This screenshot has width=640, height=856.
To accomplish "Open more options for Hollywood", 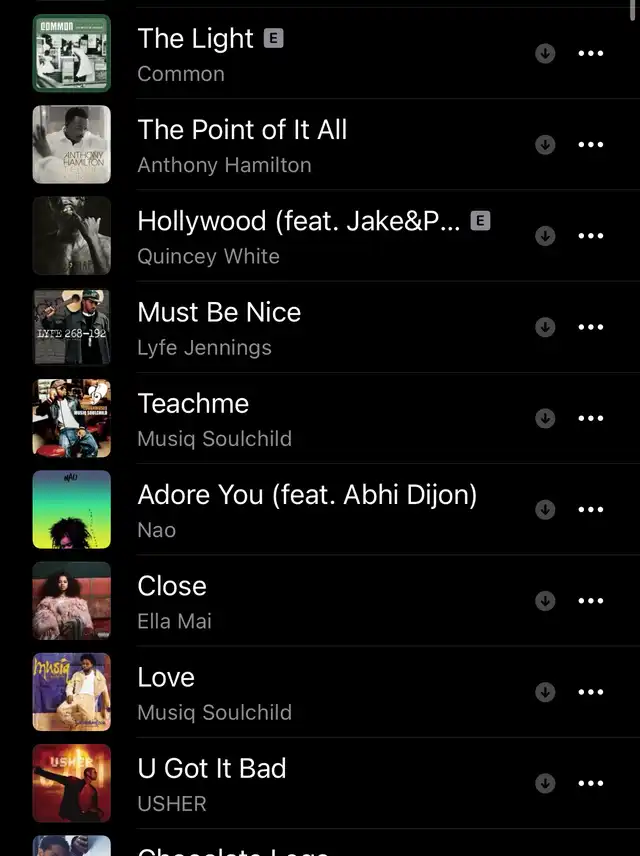I will coord(591,236).
